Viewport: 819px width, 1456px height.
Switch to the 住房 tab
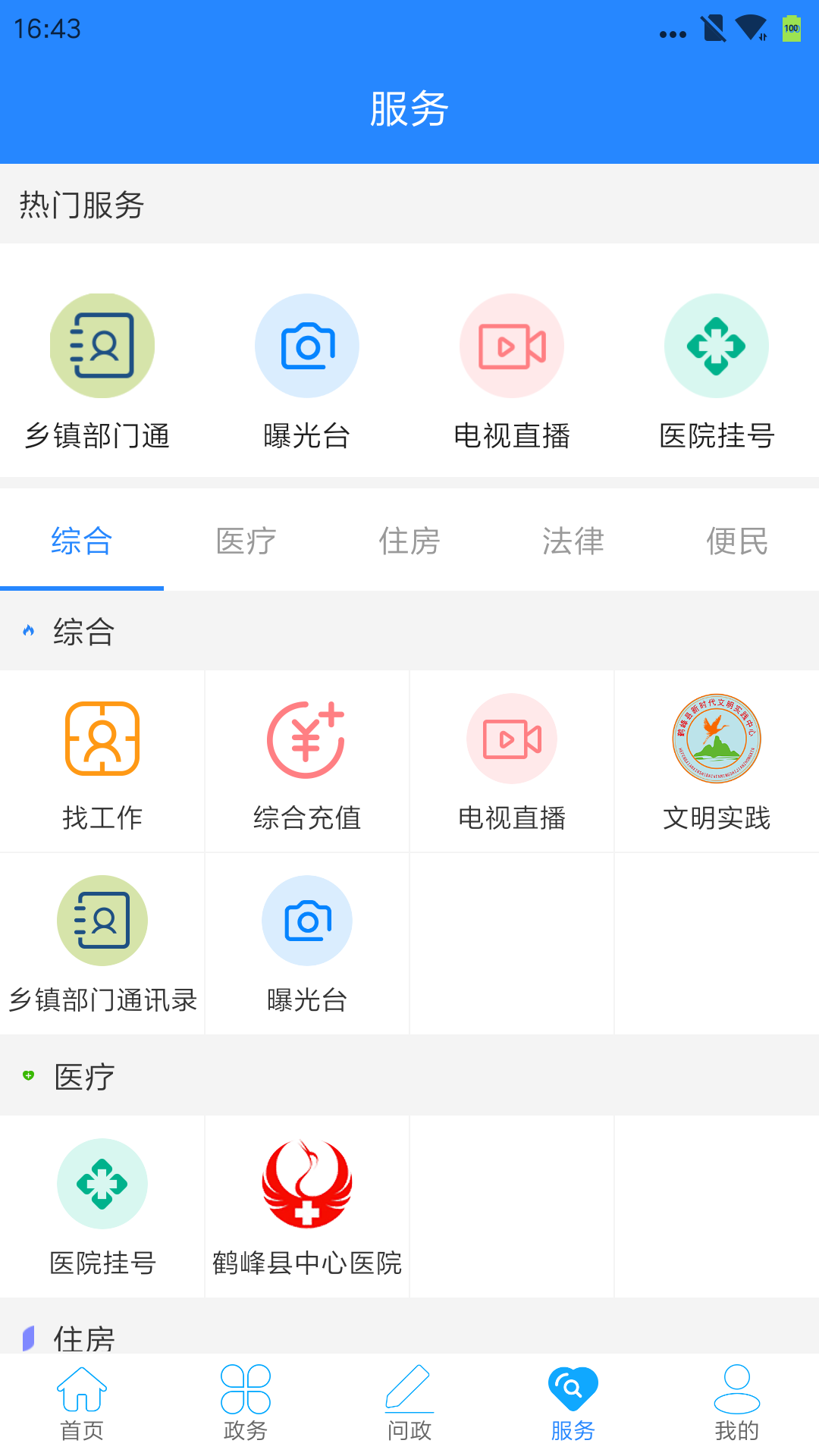(x=409, y=542)
